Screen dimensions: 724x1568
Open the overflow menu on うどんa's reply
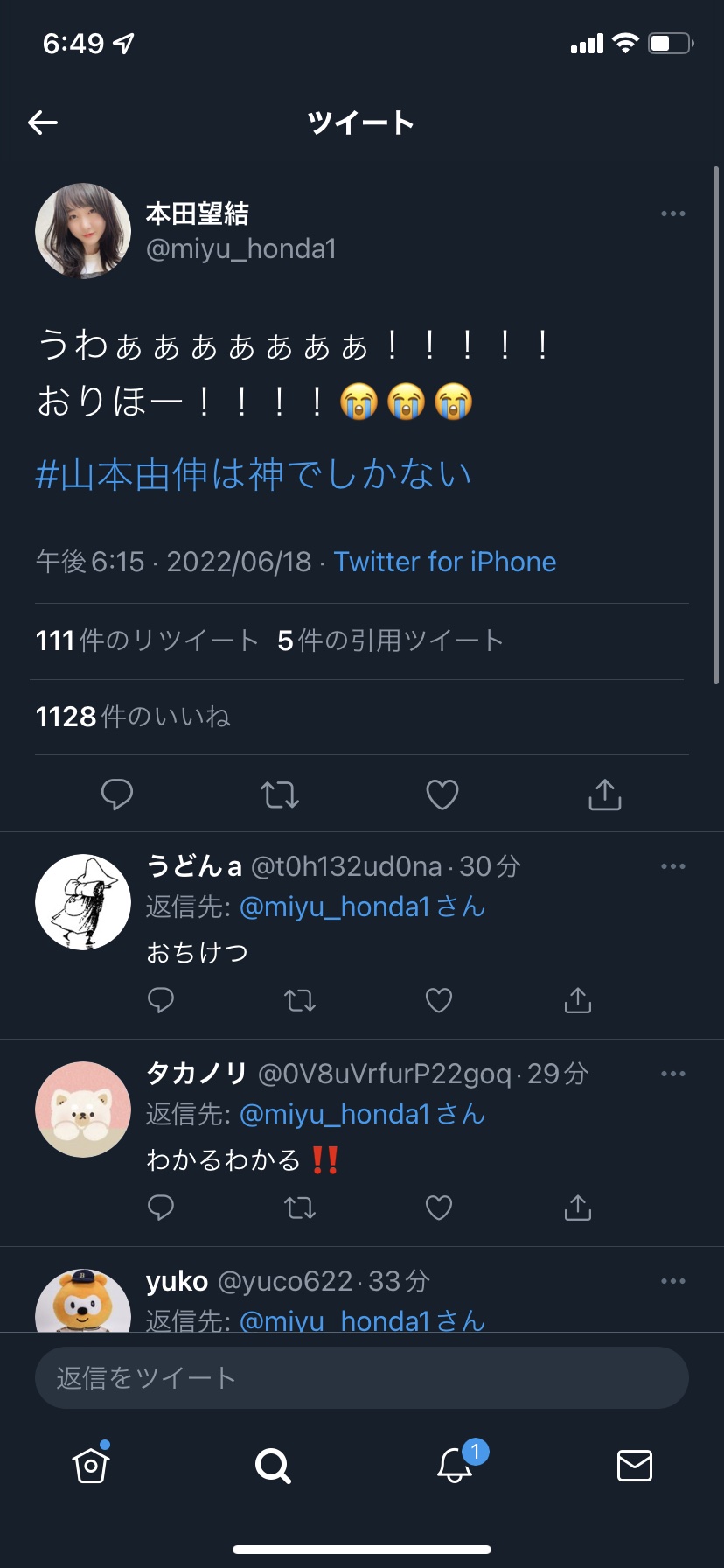coord(672,866)
